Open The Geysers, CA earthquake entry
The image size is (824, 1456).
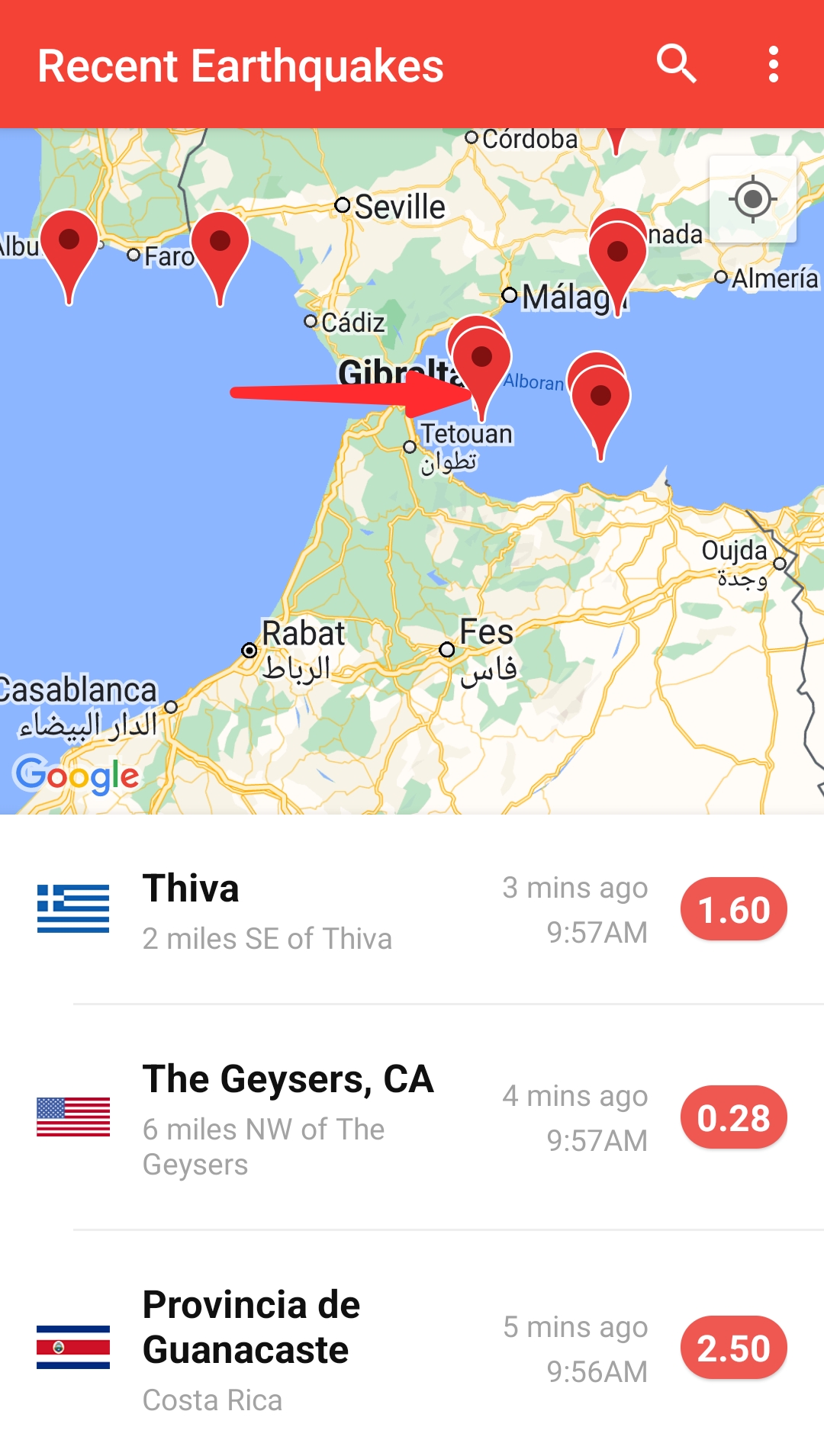(x=412, y=1118)
